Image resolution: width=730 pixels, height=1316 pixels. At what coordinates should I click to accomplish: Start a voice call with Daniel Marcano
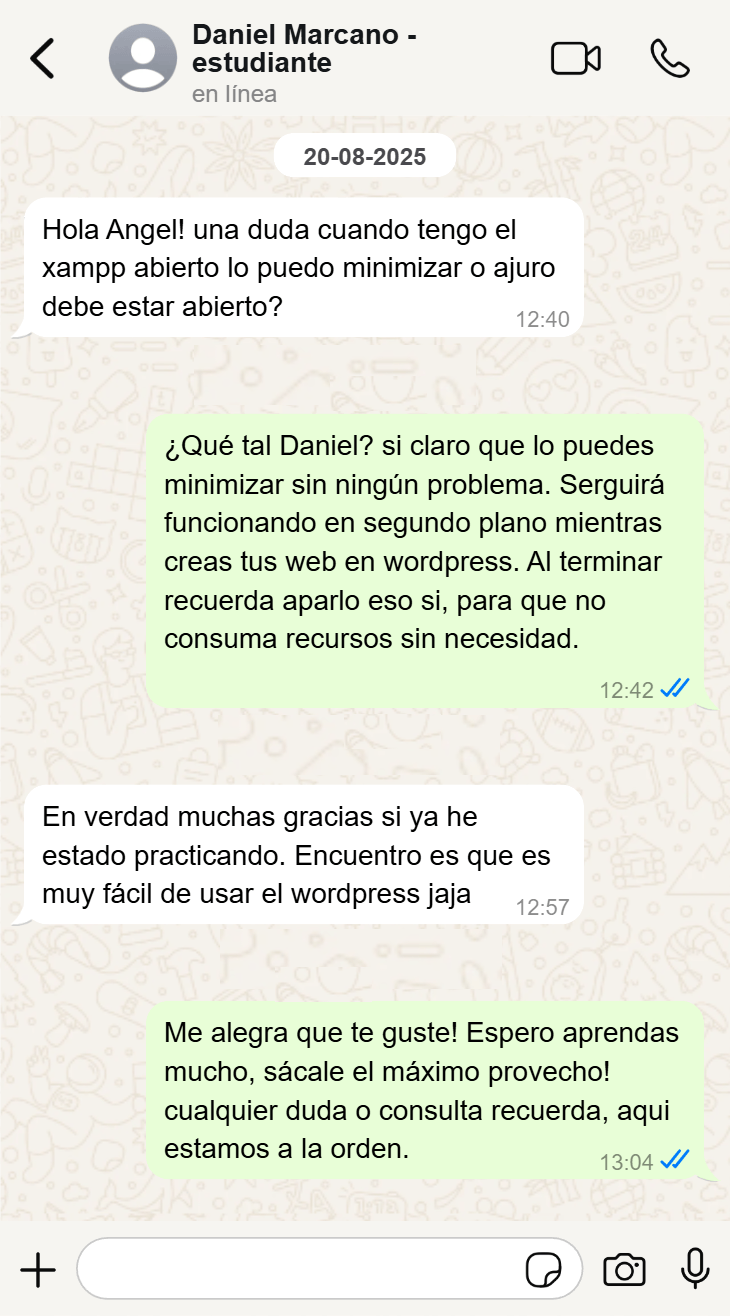click(x=669, y=59)
